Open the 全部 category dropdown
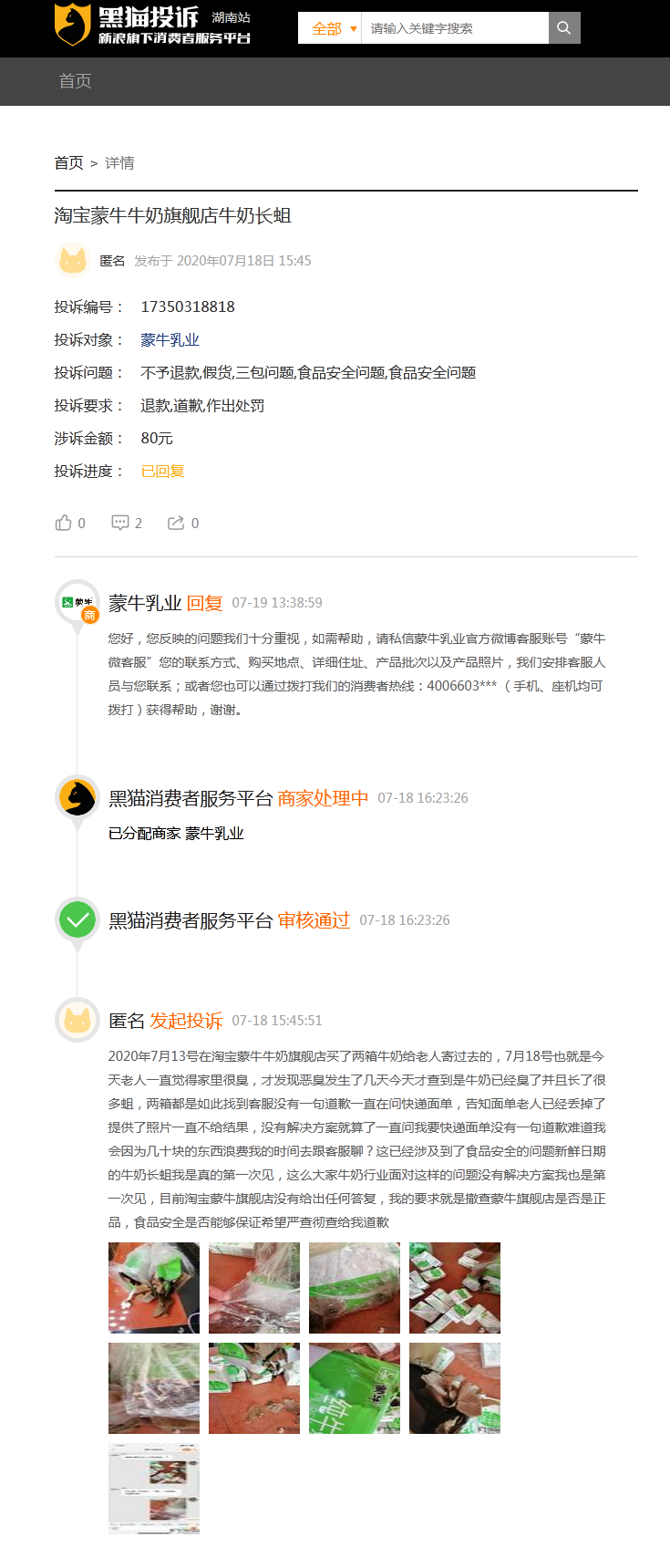670x1568 pixels. 330,28
